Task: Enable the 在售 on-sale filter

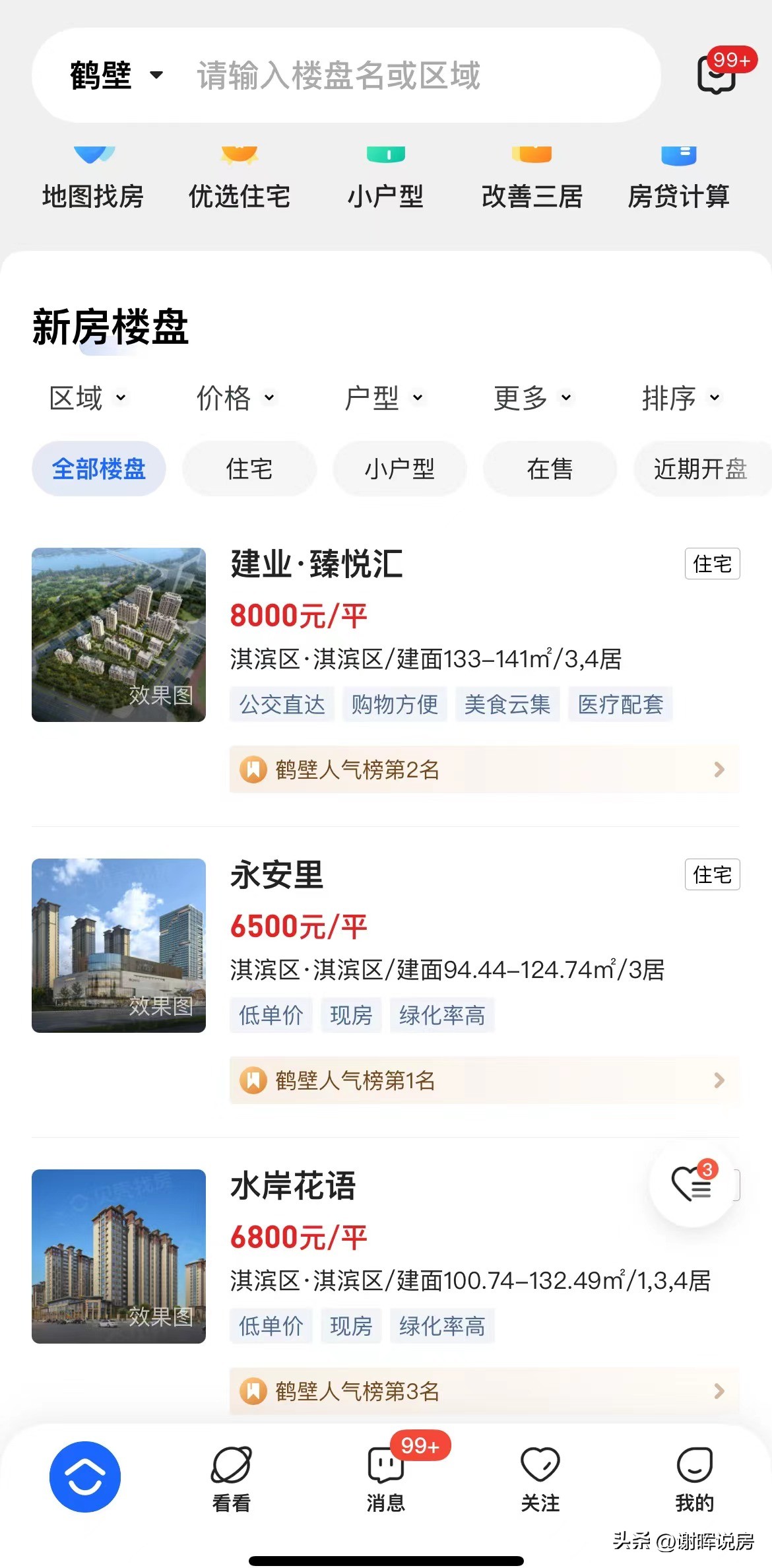Action: point(550,469)
